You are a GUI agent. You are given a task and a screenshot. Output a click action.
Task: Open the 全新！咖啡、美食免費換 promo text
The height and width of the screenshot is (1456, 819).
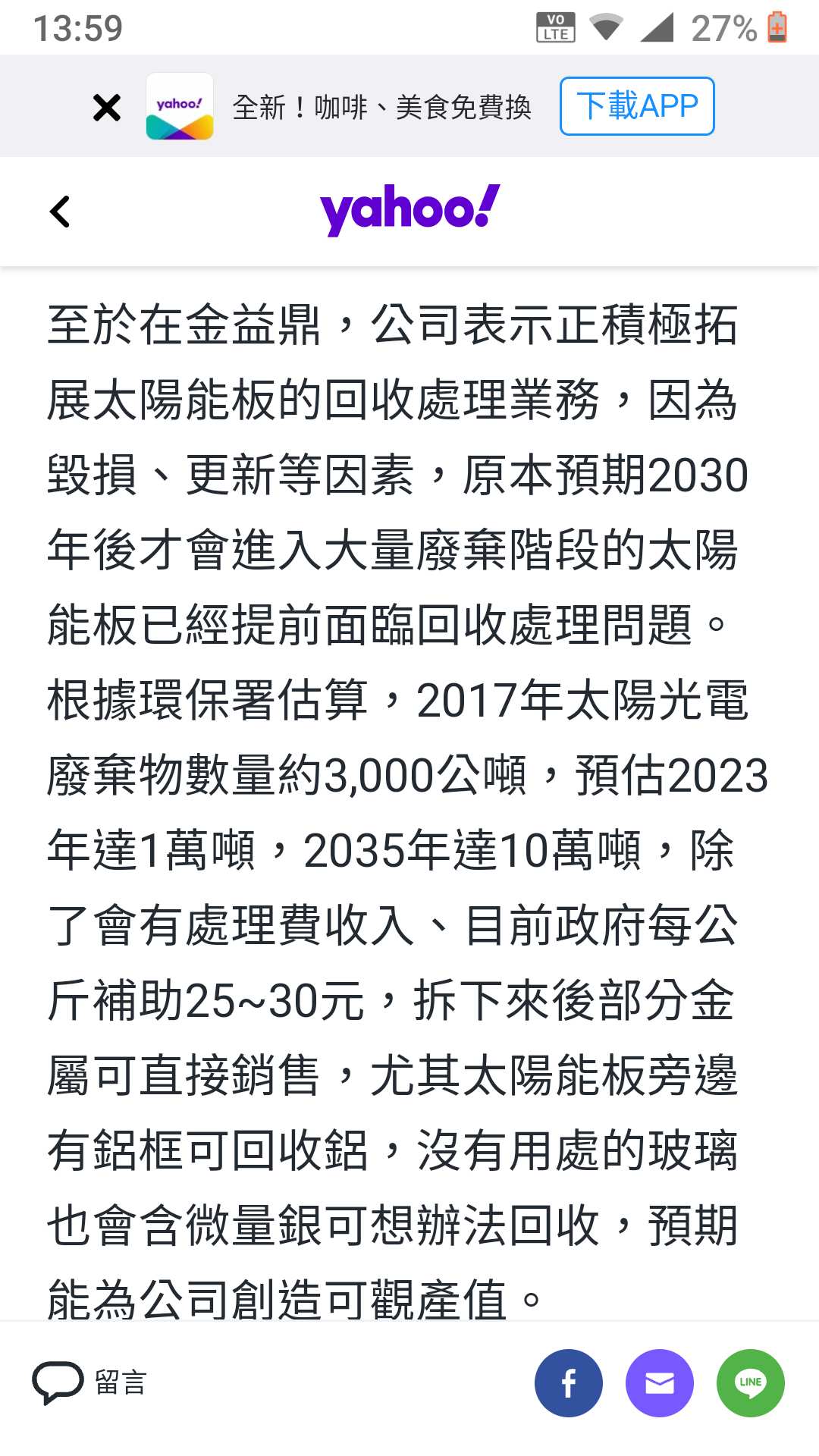point(383,106)
